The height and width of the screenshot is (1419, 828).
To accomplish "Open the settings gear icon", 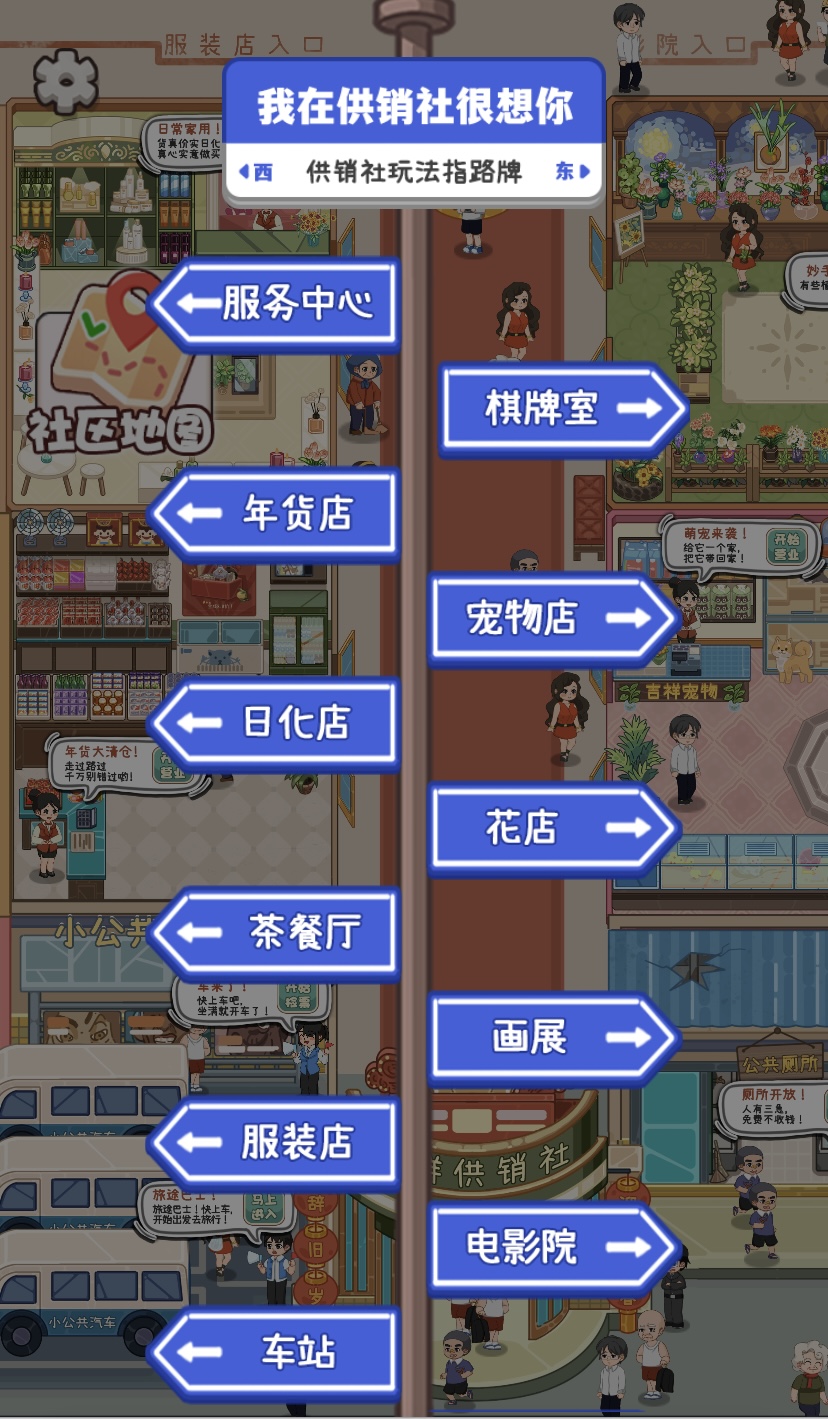I will tap(66, 81).
